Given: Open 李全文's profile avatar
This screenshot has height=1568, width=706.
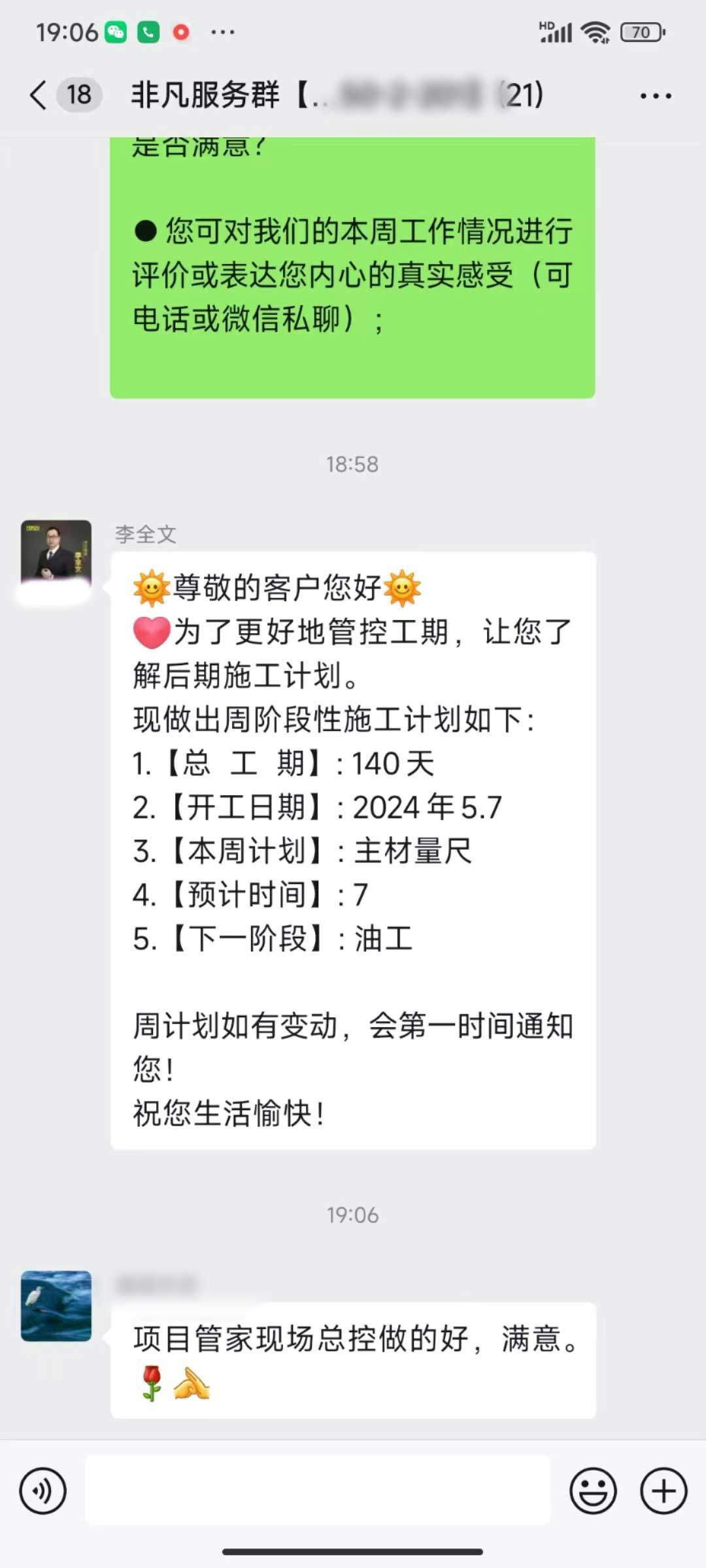Looking at the screenshot, I should 56,555.
